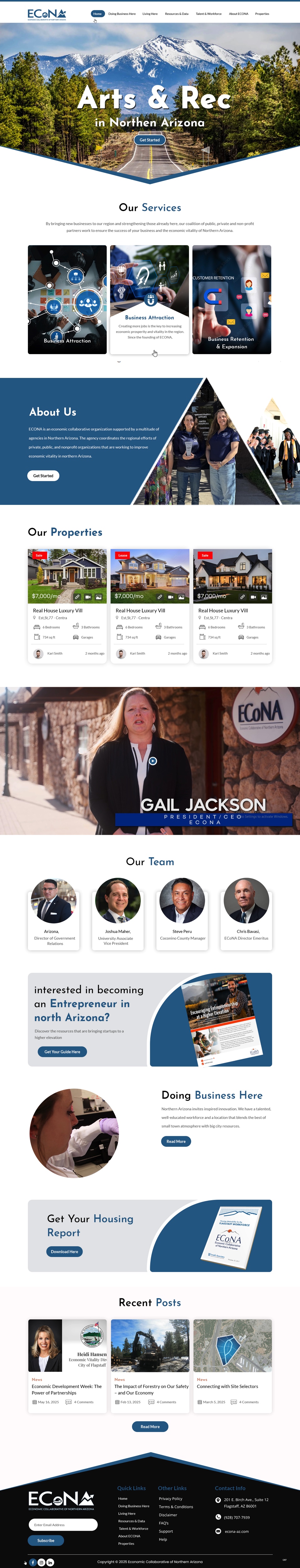
Task: Open the post Connecting with Site Selectors
Action: pyautogui.click(x=228, y=1386)
